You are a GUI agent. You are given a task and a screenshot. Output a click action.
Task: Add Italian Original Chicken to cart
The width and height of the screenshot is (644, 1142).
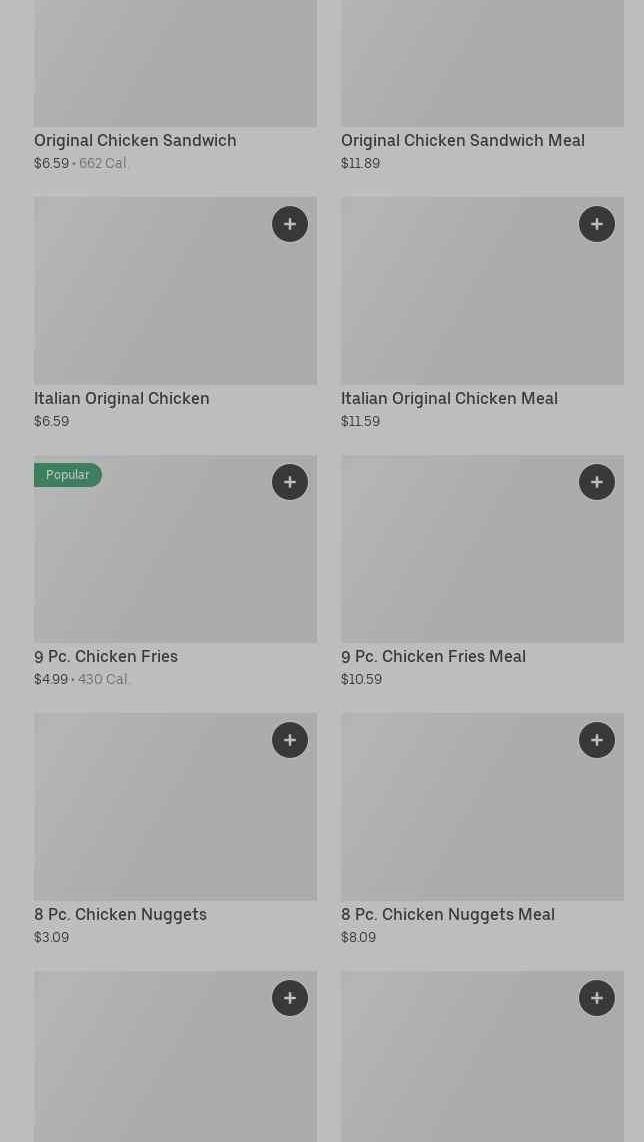point(290,224)
